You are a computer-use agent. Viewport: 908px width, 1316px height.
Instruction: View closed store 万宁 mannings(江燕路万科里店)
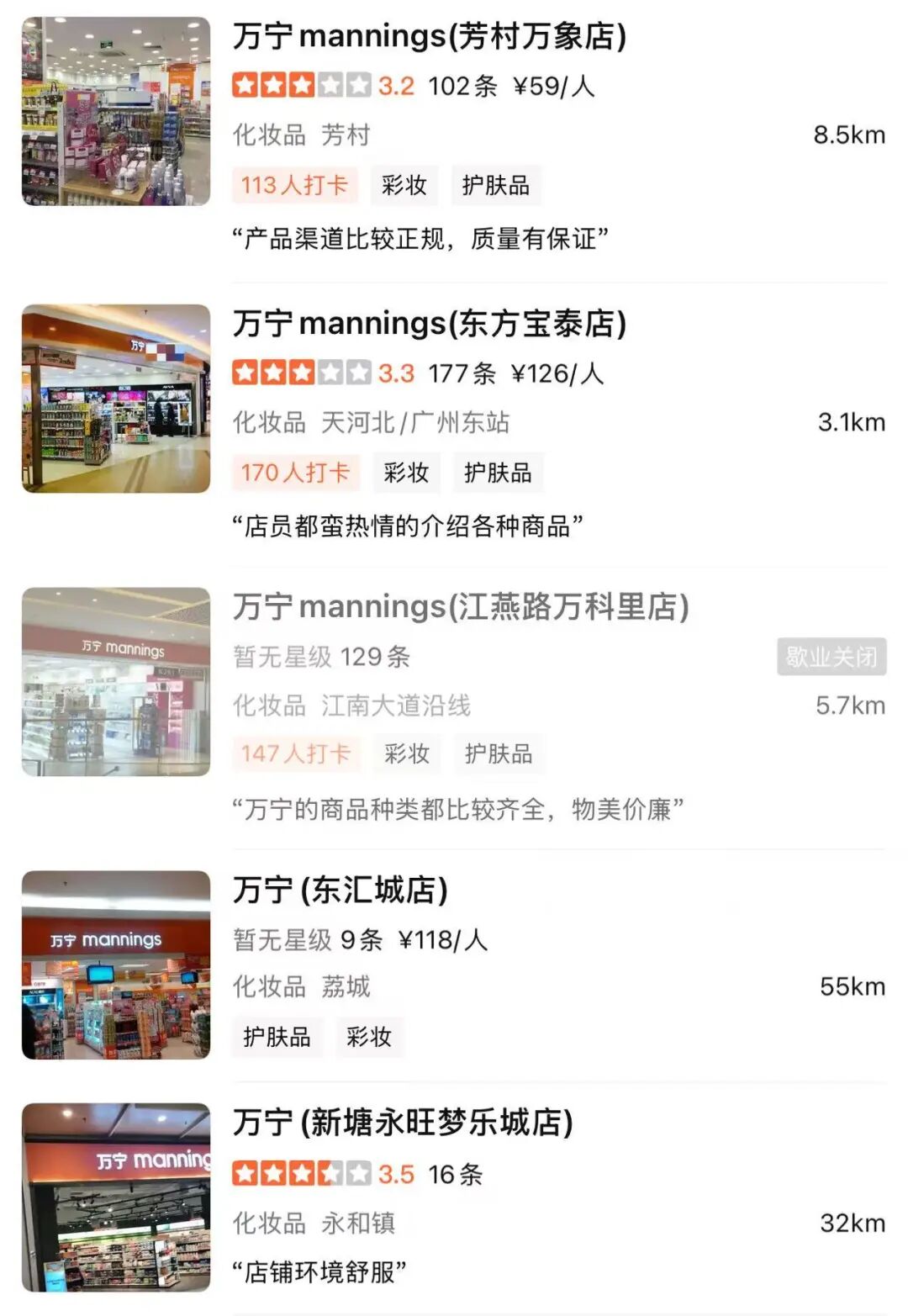click(x=461, y=606)
